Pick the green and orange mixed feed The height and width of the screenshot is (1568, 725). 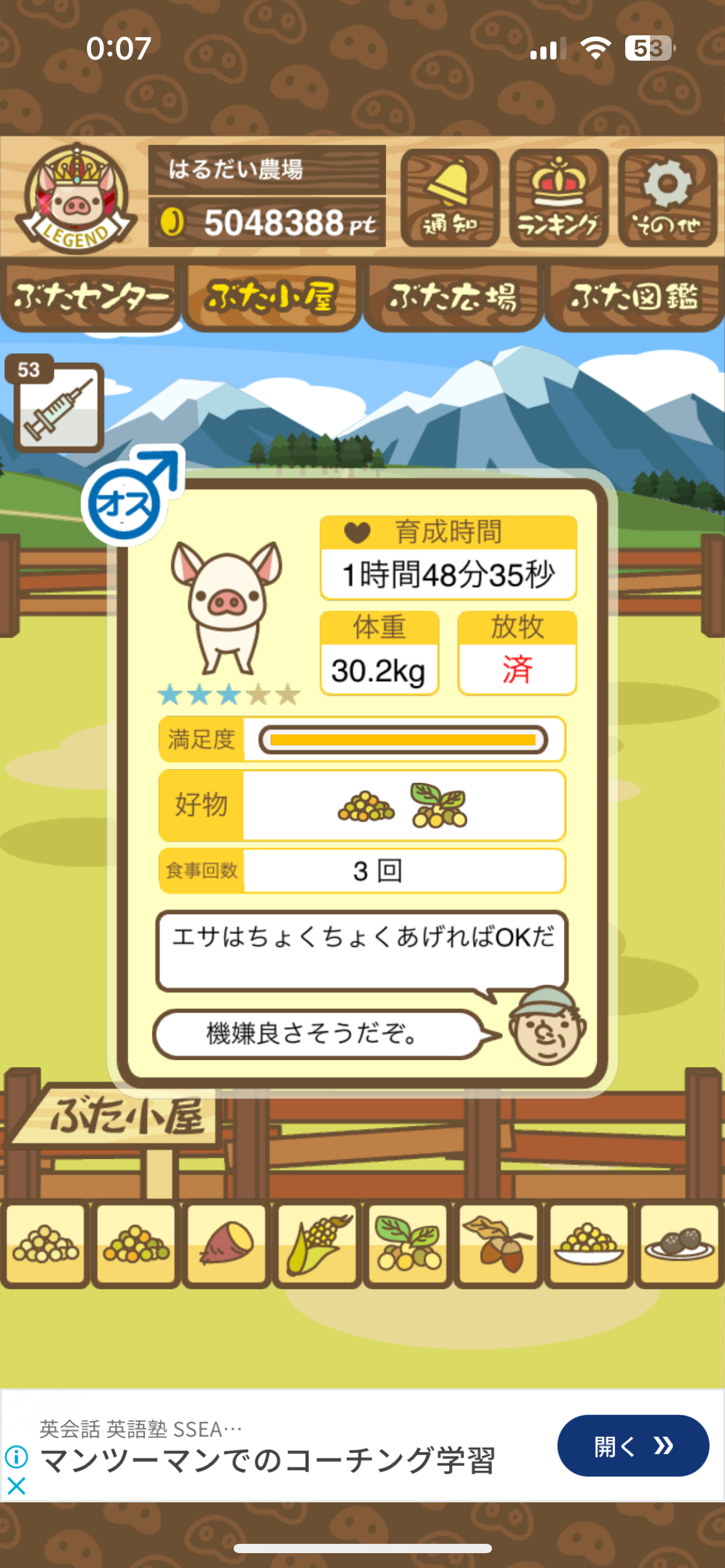[x=136, y=1244]
